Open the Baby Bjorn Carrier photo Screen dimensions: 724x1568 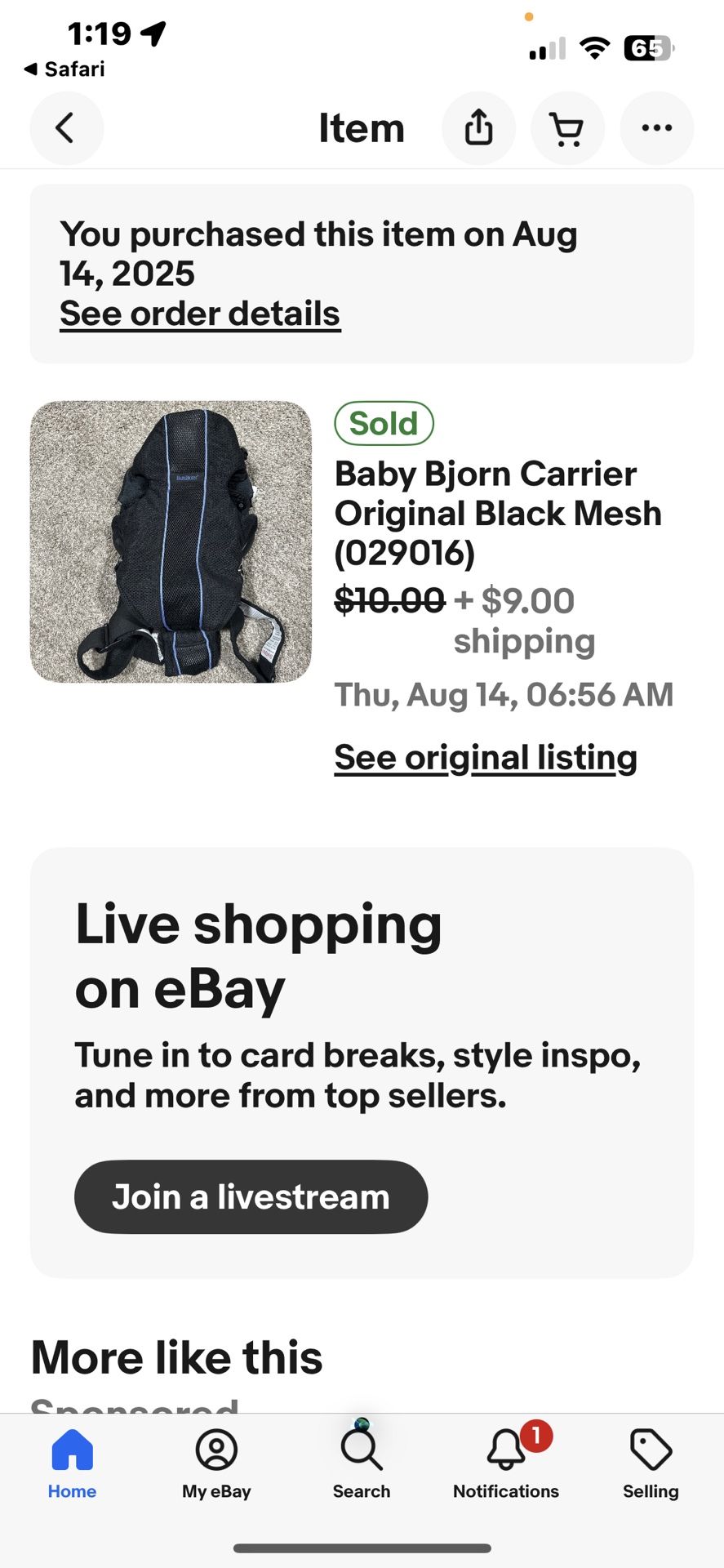[x=171, y=541]
